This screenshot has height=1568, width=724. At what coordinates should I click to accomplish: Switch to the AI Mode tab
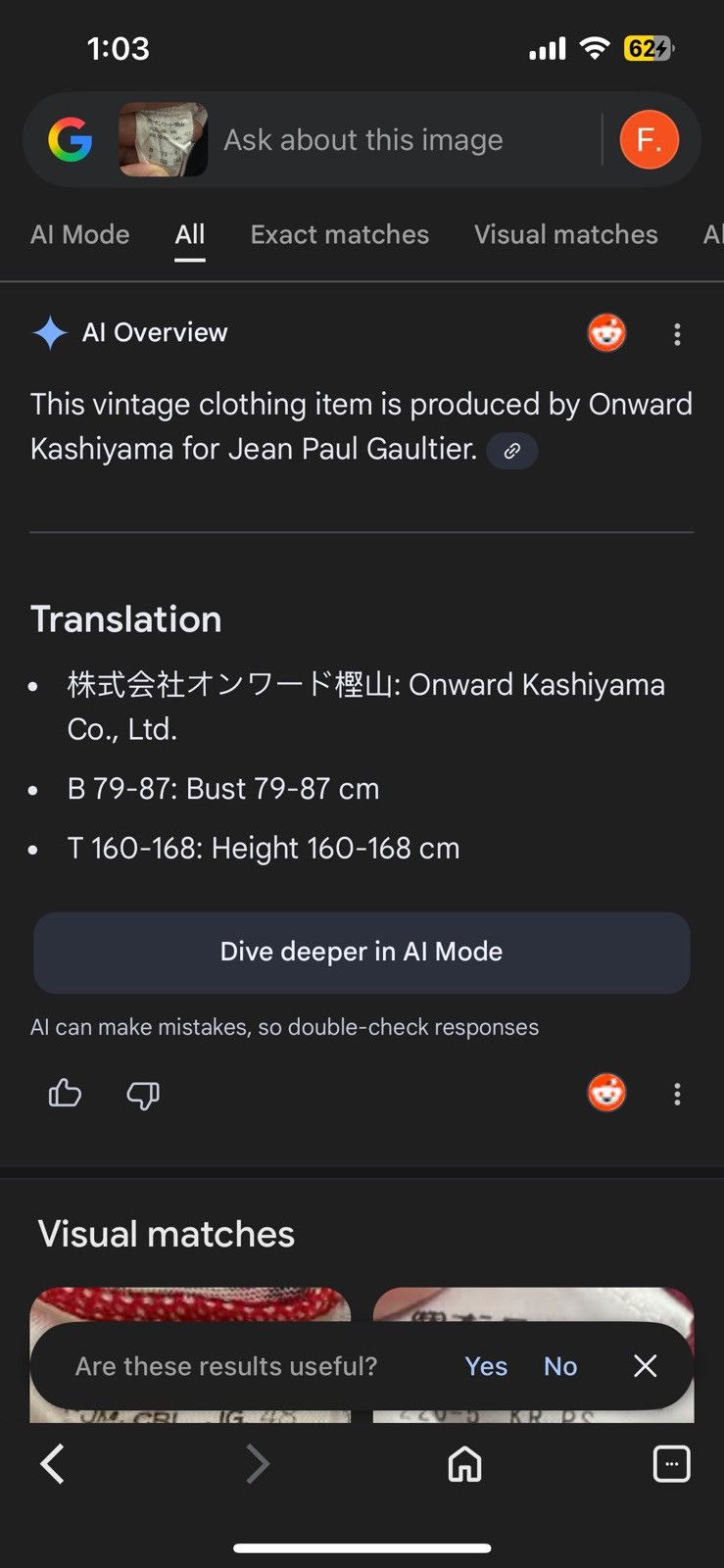click(x=80, y=234)
